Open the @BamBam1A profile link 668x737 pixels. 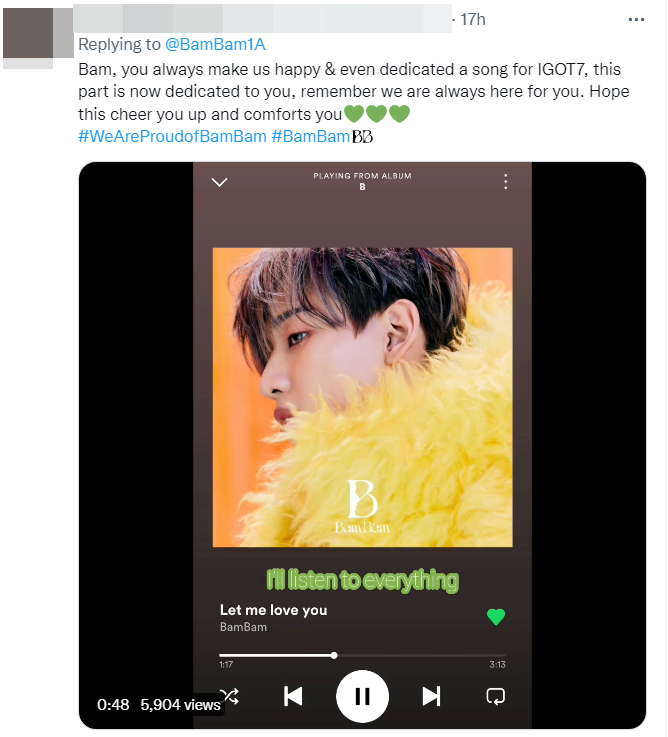click(213, 45)
